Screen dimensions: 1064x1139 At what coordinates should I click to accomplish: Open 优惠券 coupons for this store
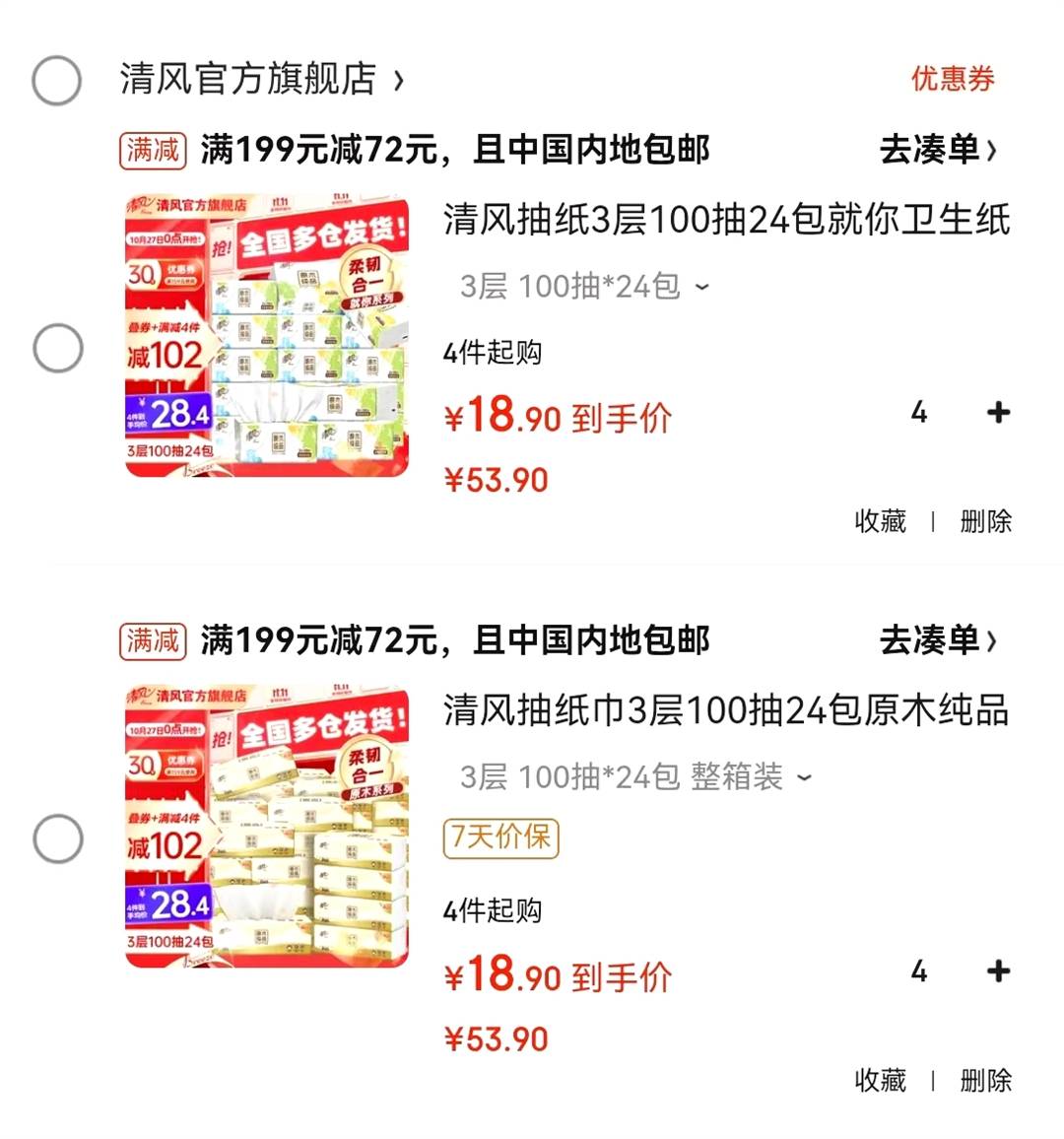[x=952, y=79]
